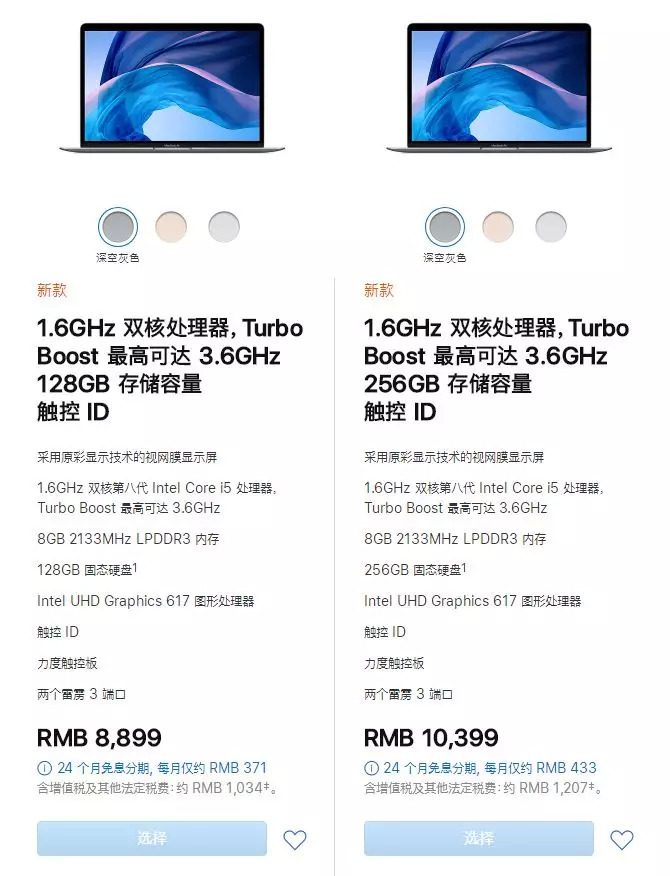Screen dimensions: 670x876
Task: Choose gold color for the 256GB MacBook Air
Action: [x=498, y=227]
